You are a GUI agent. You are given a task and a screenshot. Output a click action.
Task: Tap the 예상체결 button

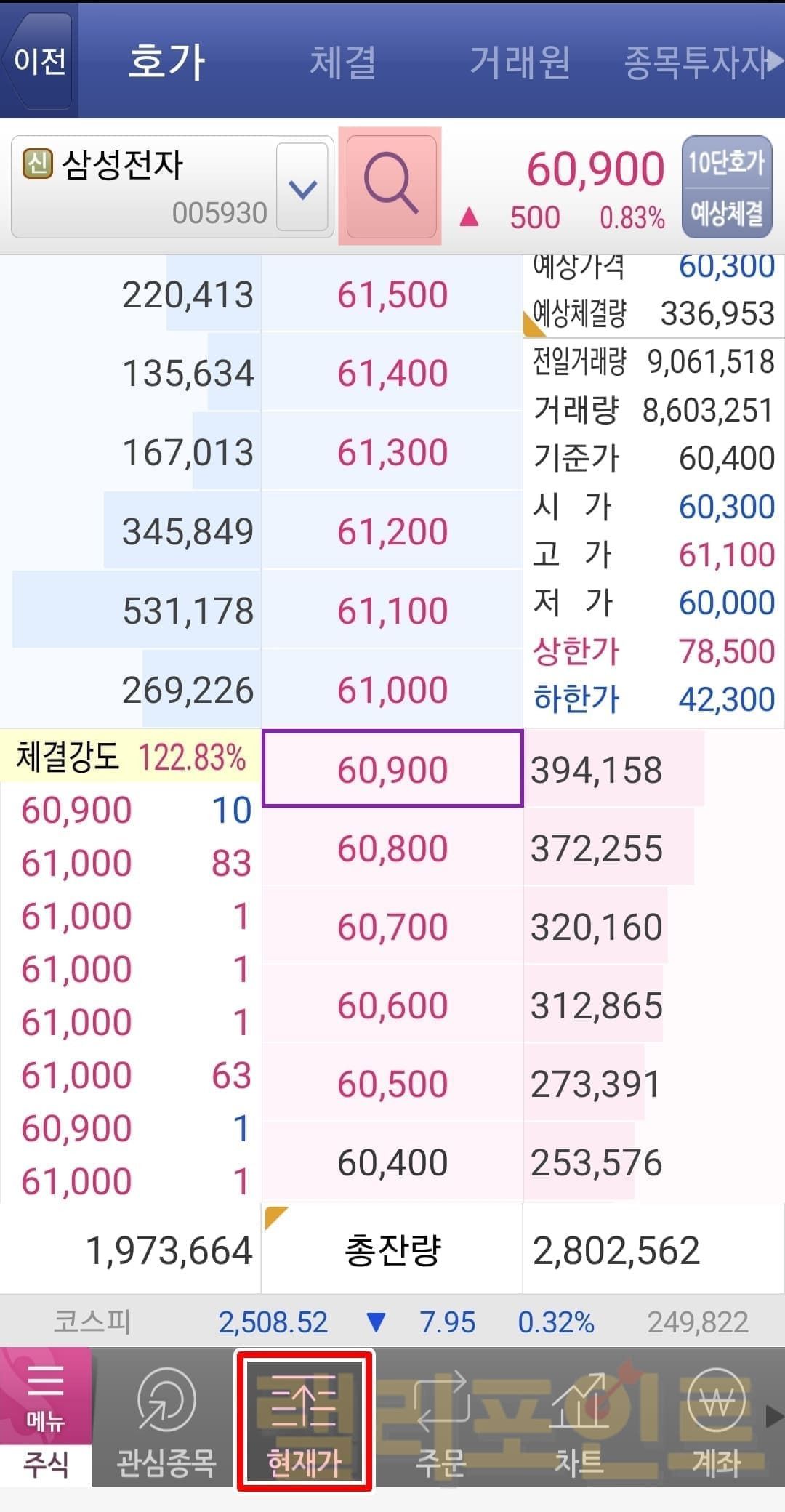726,213
